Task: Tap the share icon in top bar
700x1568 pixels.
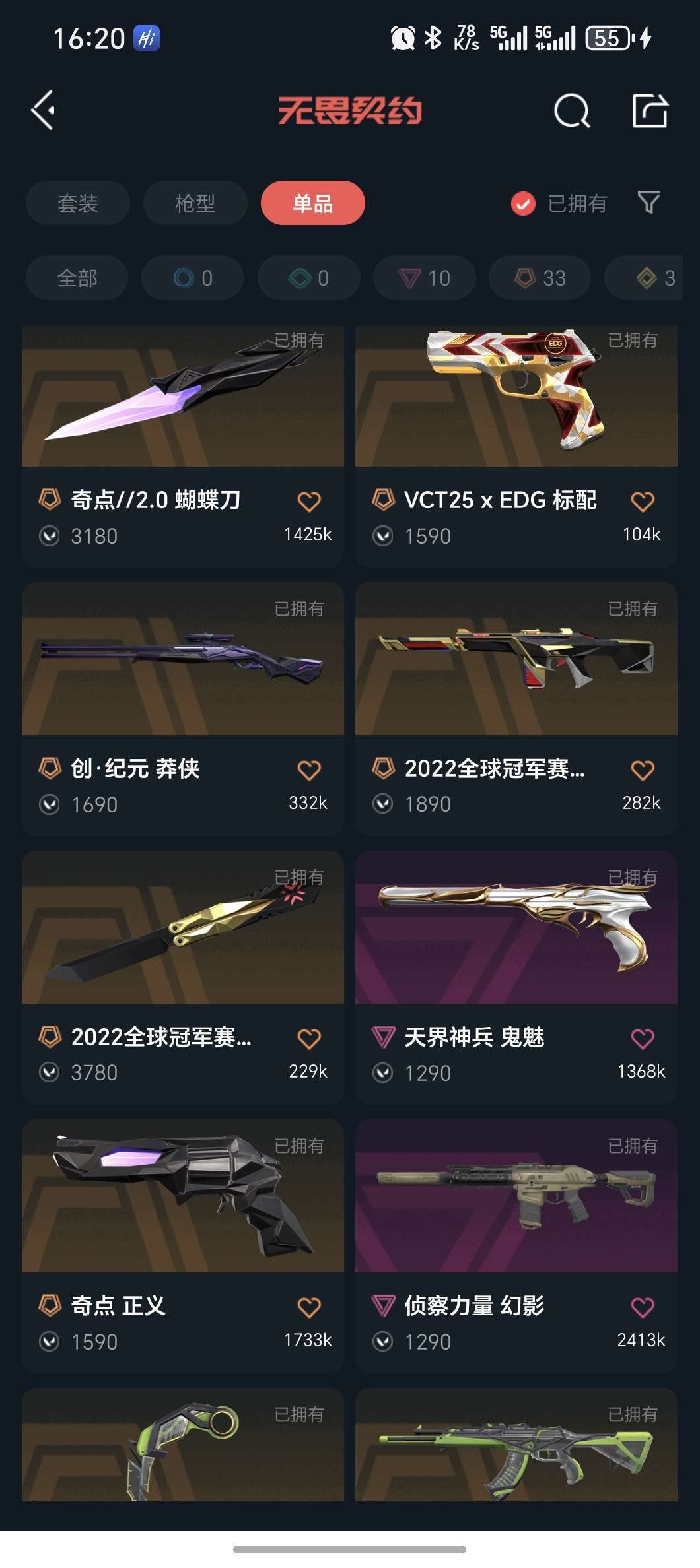Action: coord(650,110)
